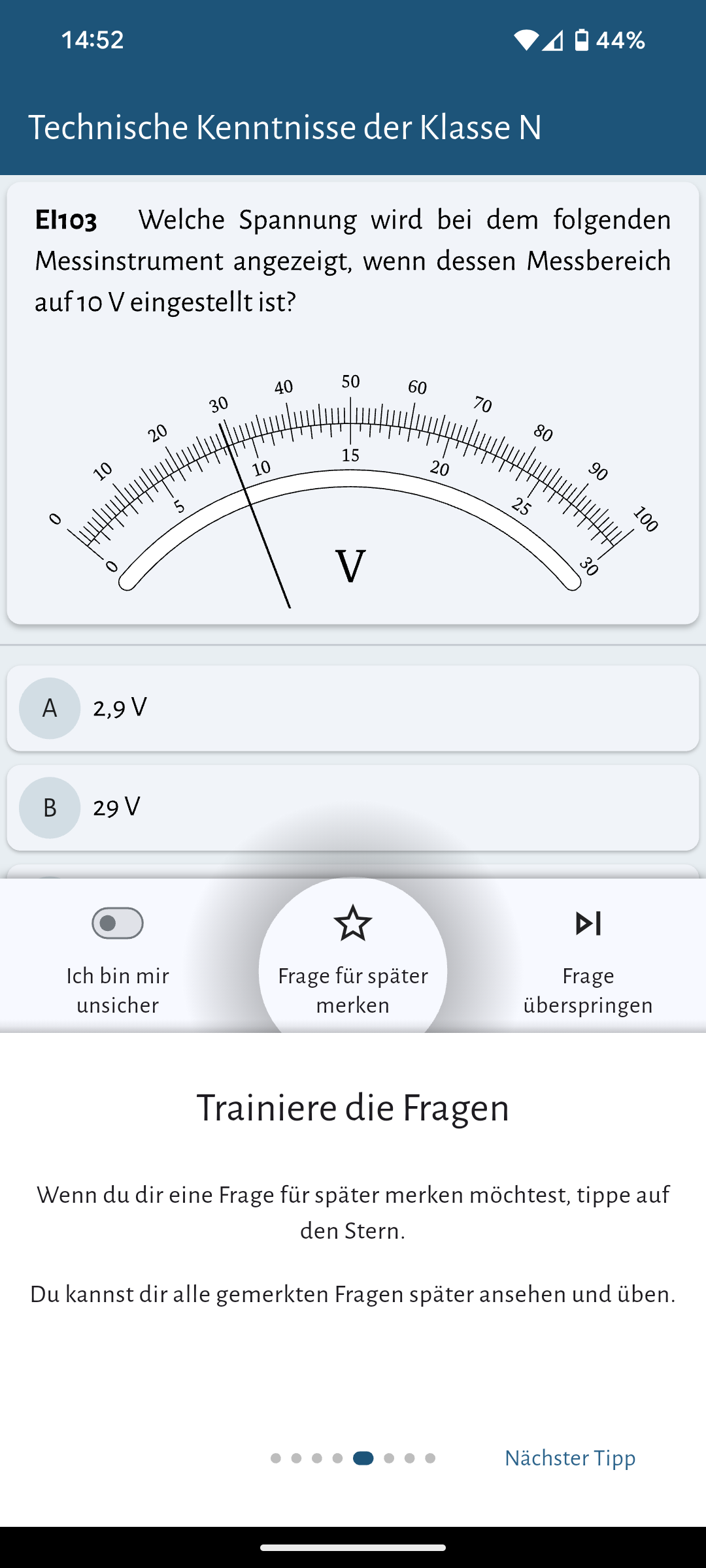
Task: Select answer A, 2,9 V
Action: (x=353, y=708)
